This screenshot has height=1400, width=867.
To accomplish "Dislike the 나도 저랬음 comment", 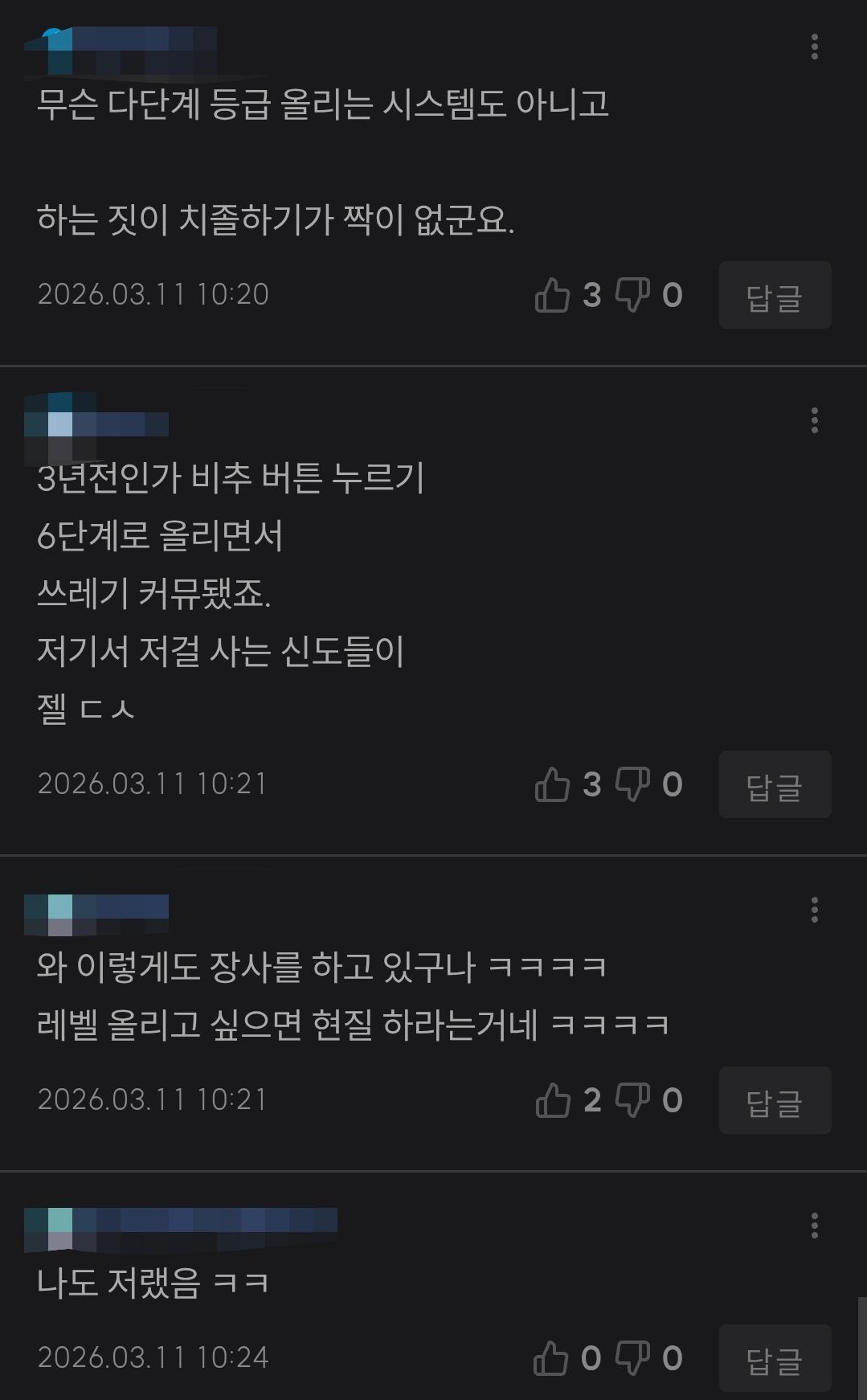I will tap(632, 1358).
